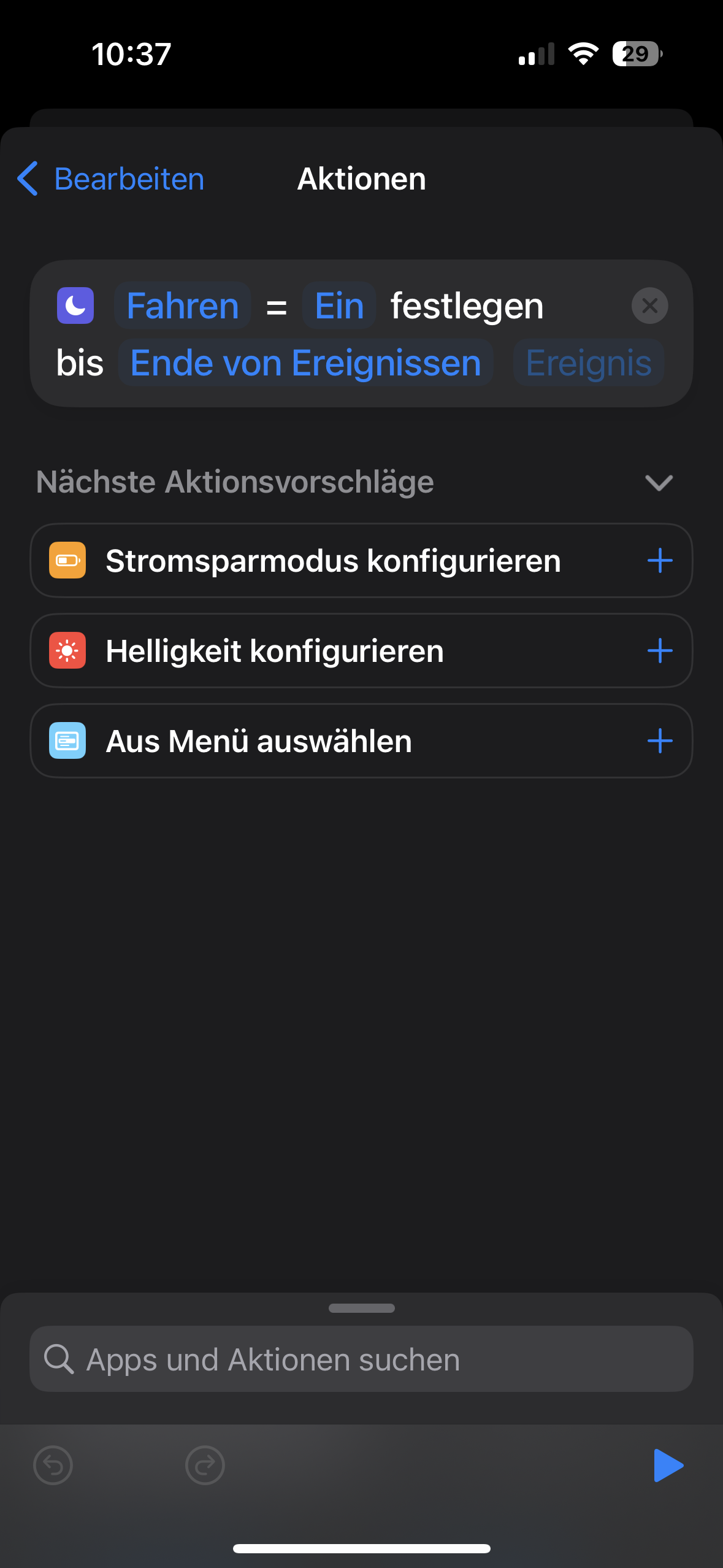Viewport: 723px width, 1568px height.
Task: Redo the last change
Action: click(x=205, y=1466)
